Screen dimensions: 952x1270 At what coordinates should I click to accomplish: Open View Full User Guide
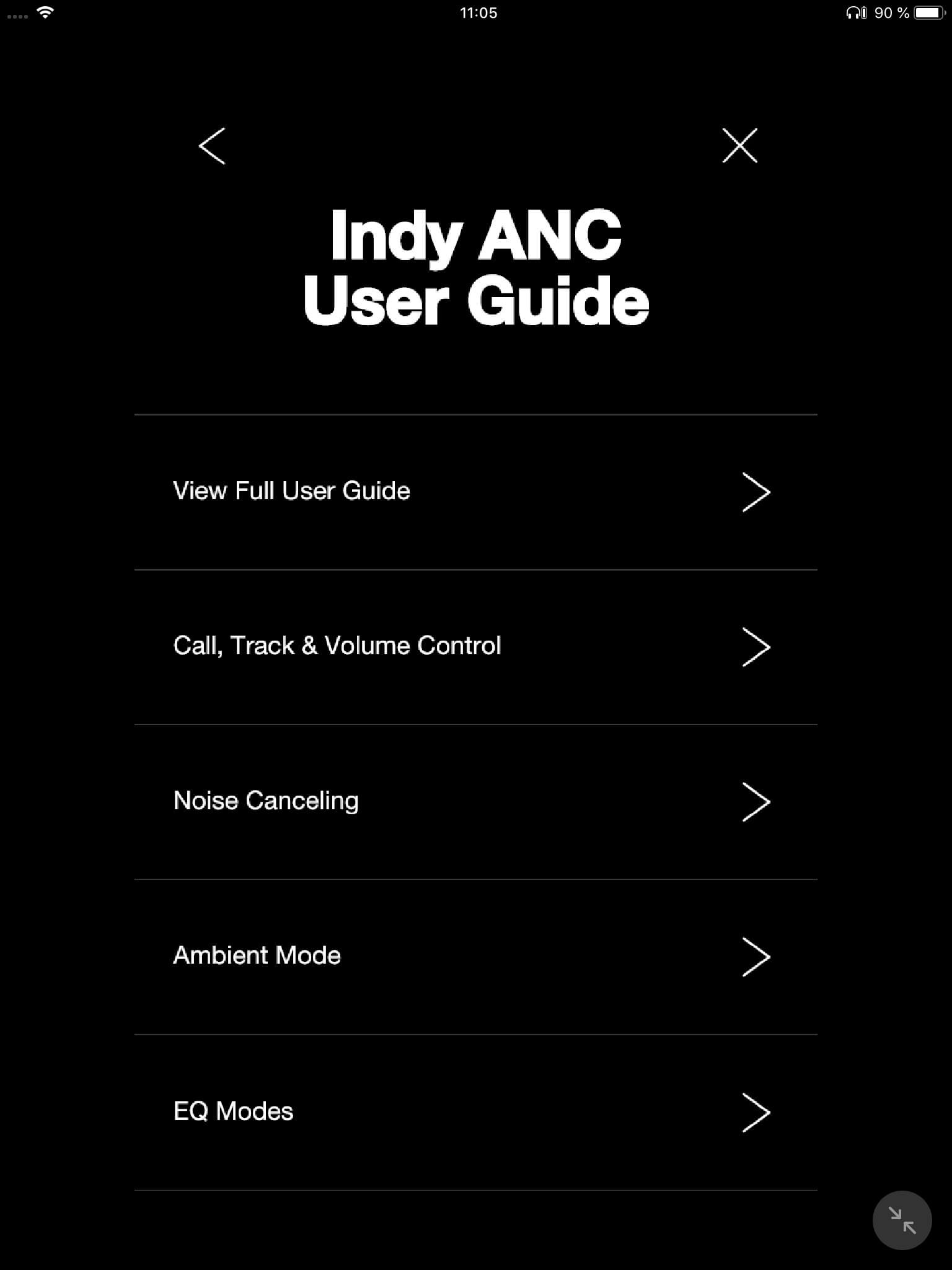point(475,492)
